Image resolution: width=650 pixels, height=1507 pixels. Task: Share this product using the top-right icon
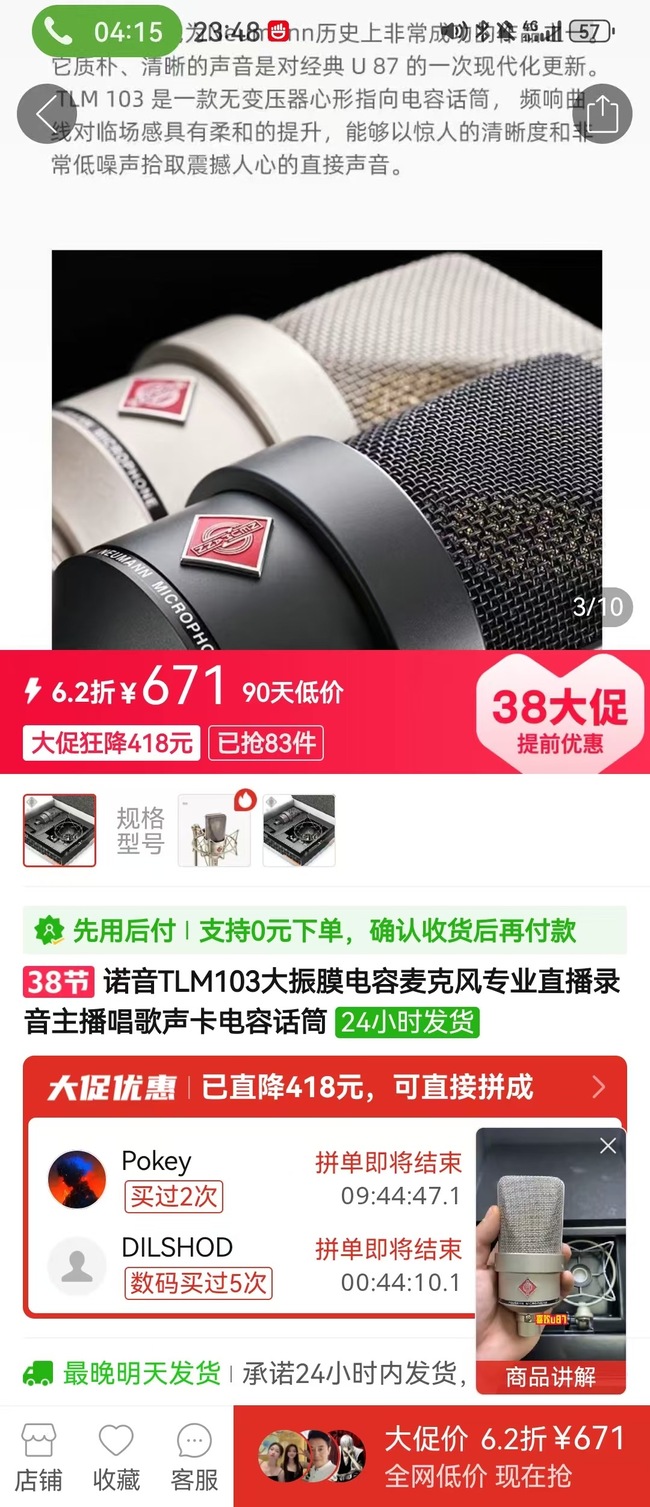(x=601, y=113)
